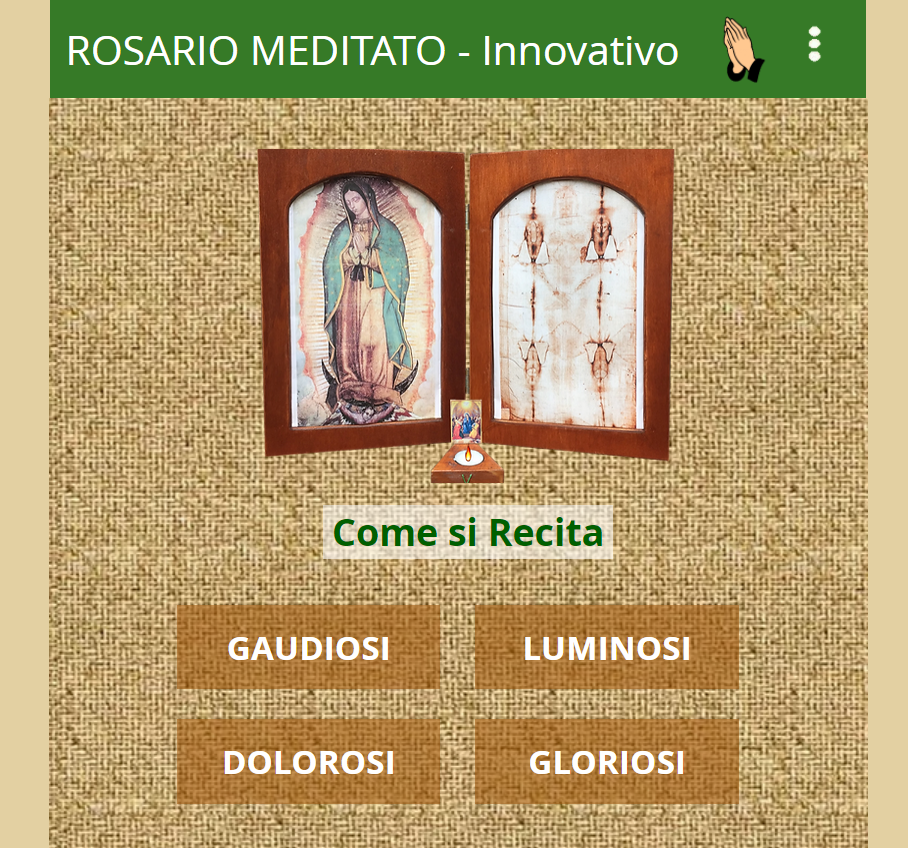Select the GAUDIOSI mysteries
Screen dimensions: 908x848
[308, 647]
